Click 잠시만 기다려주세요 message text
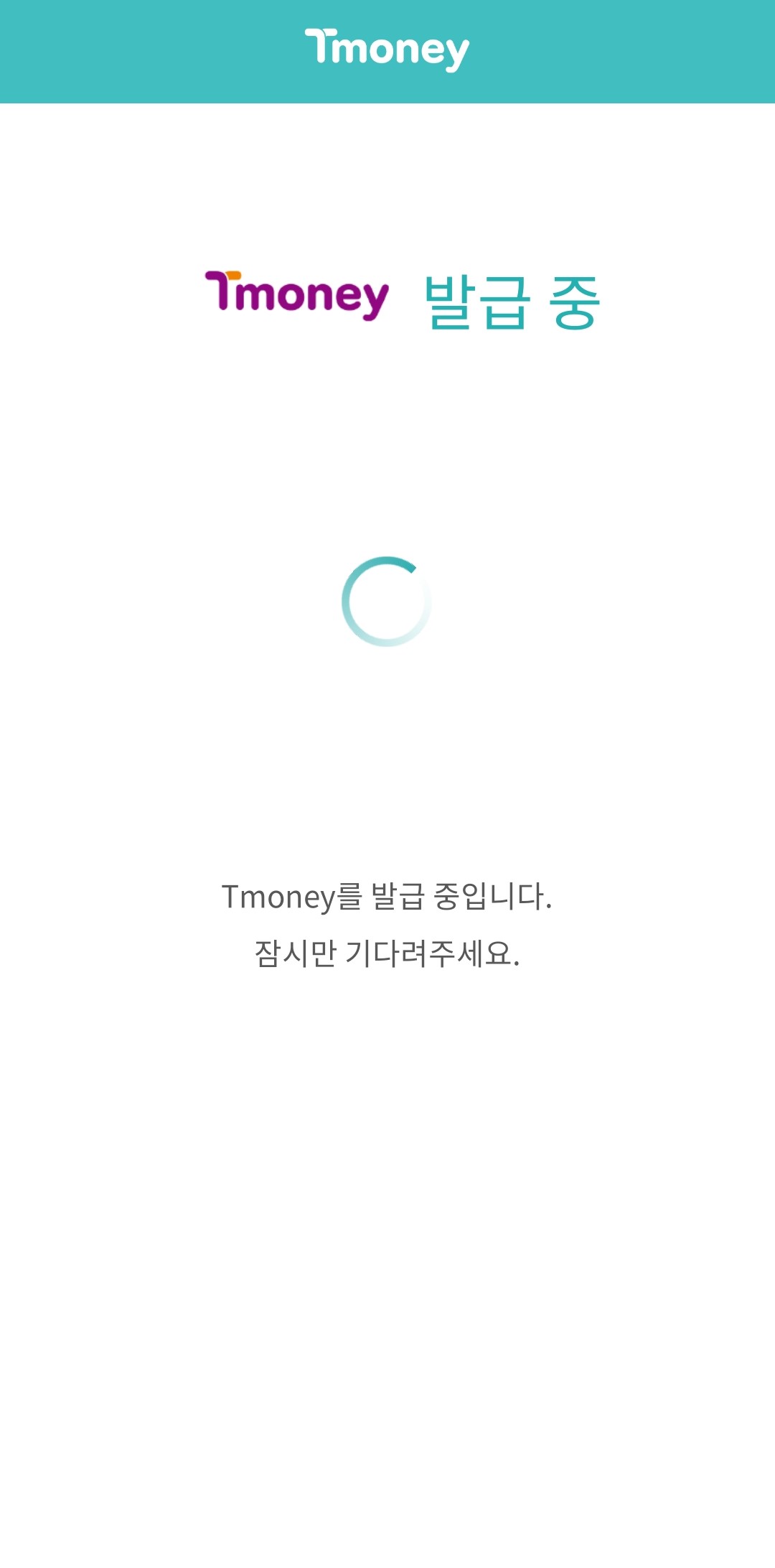The width and height of the screenshot is (775, 1568). [387, 955]
